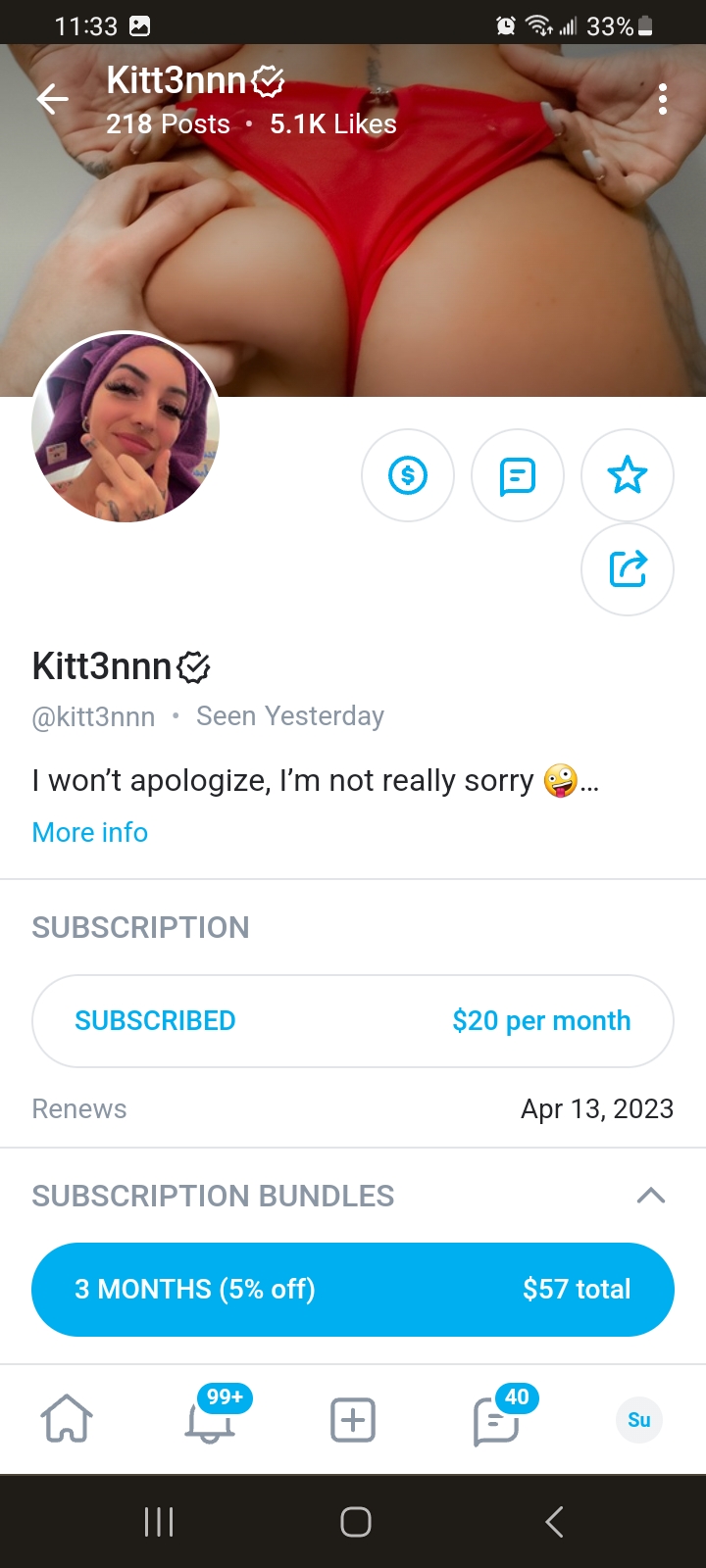
Task: Create a new post
Action: pyautogui.click(x=353, y=1420)
